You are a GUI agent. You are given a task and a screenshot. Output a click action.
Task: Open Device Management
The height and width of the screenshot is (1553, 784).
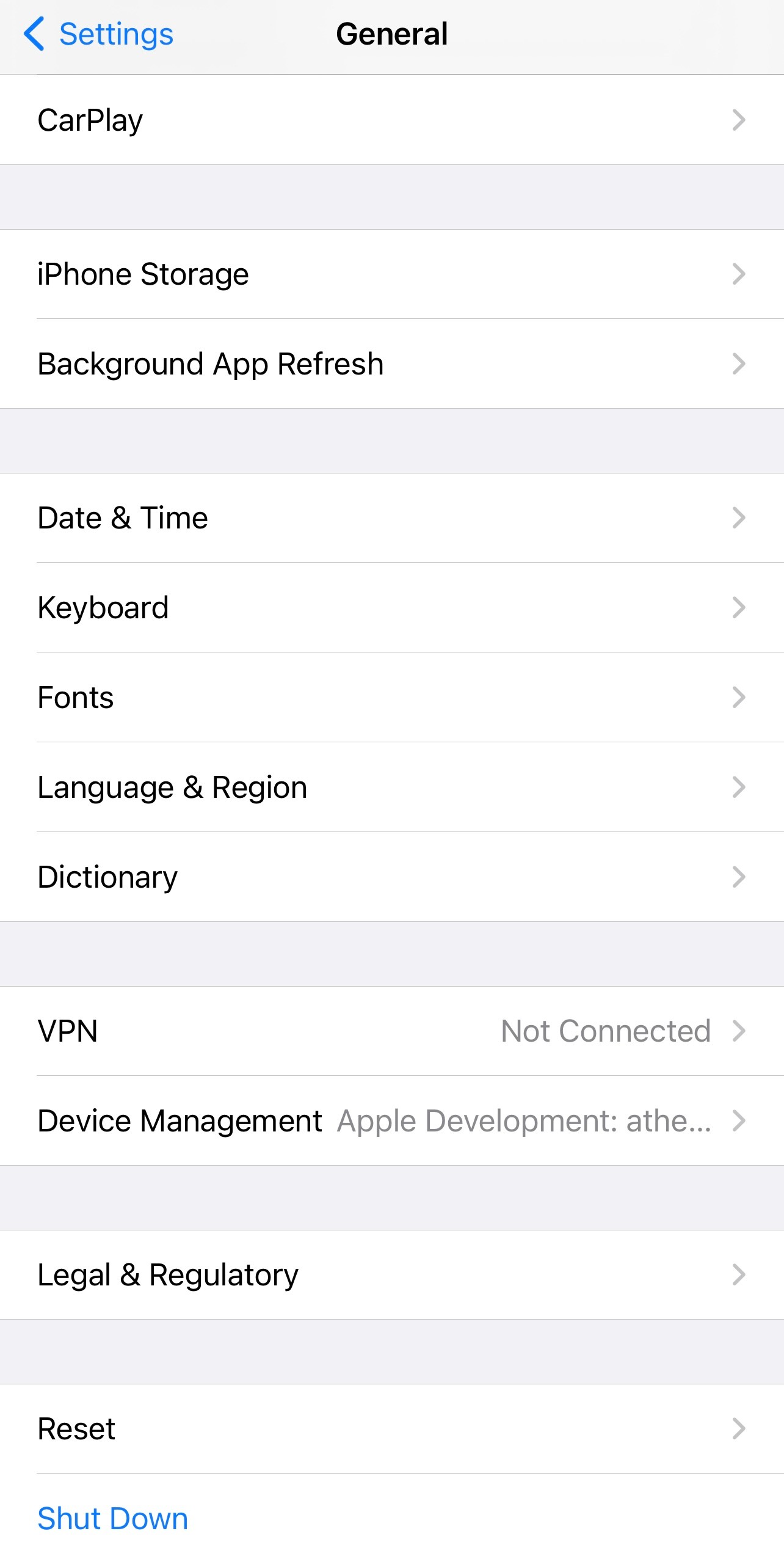pos(391,1121)
